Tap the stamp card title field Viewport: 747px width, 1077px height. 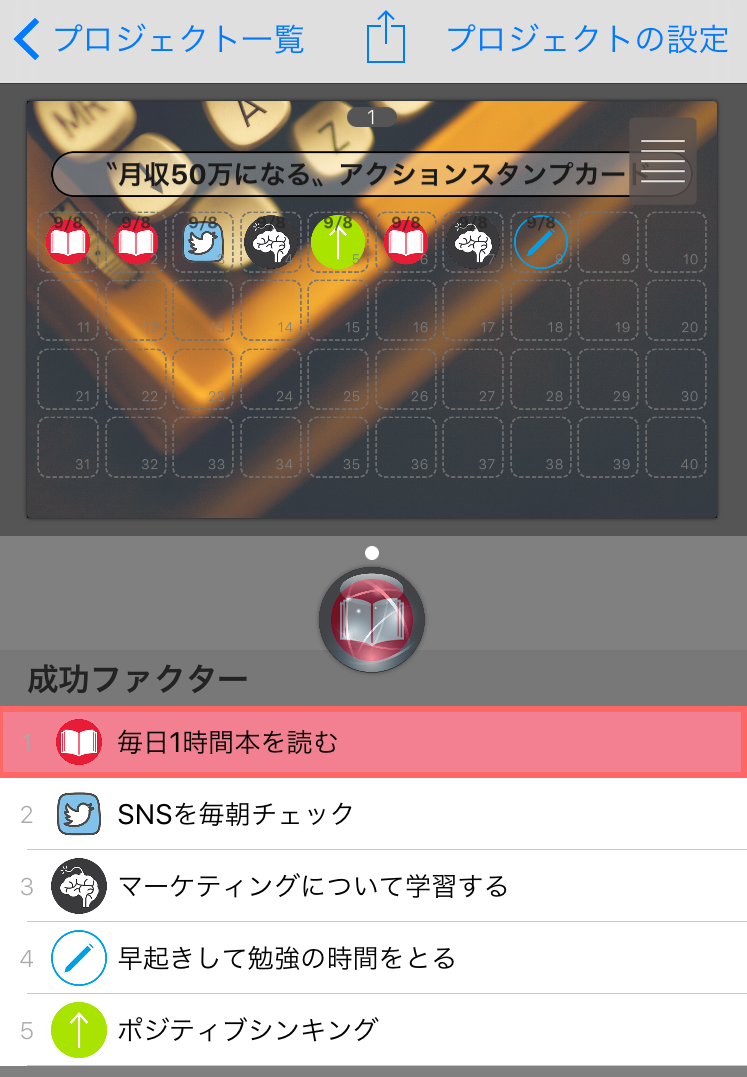[340, 175]
